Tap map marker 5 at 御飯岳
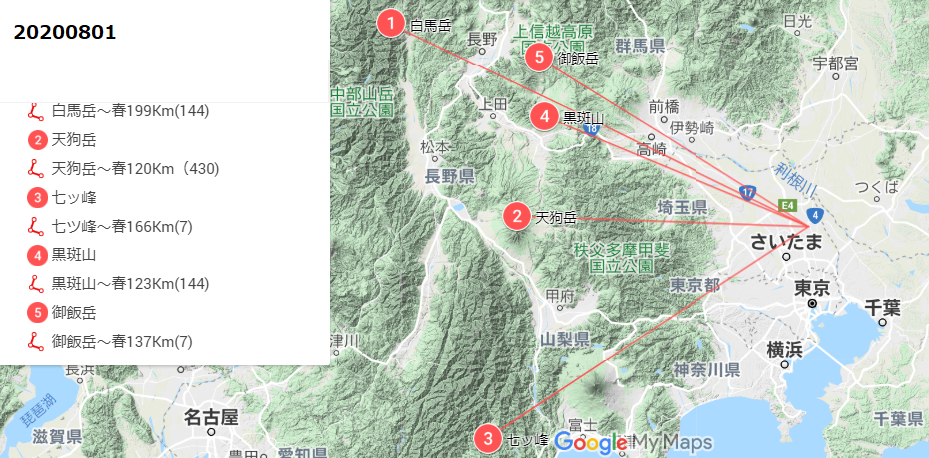Screen dimensions: 929x458 539,57
